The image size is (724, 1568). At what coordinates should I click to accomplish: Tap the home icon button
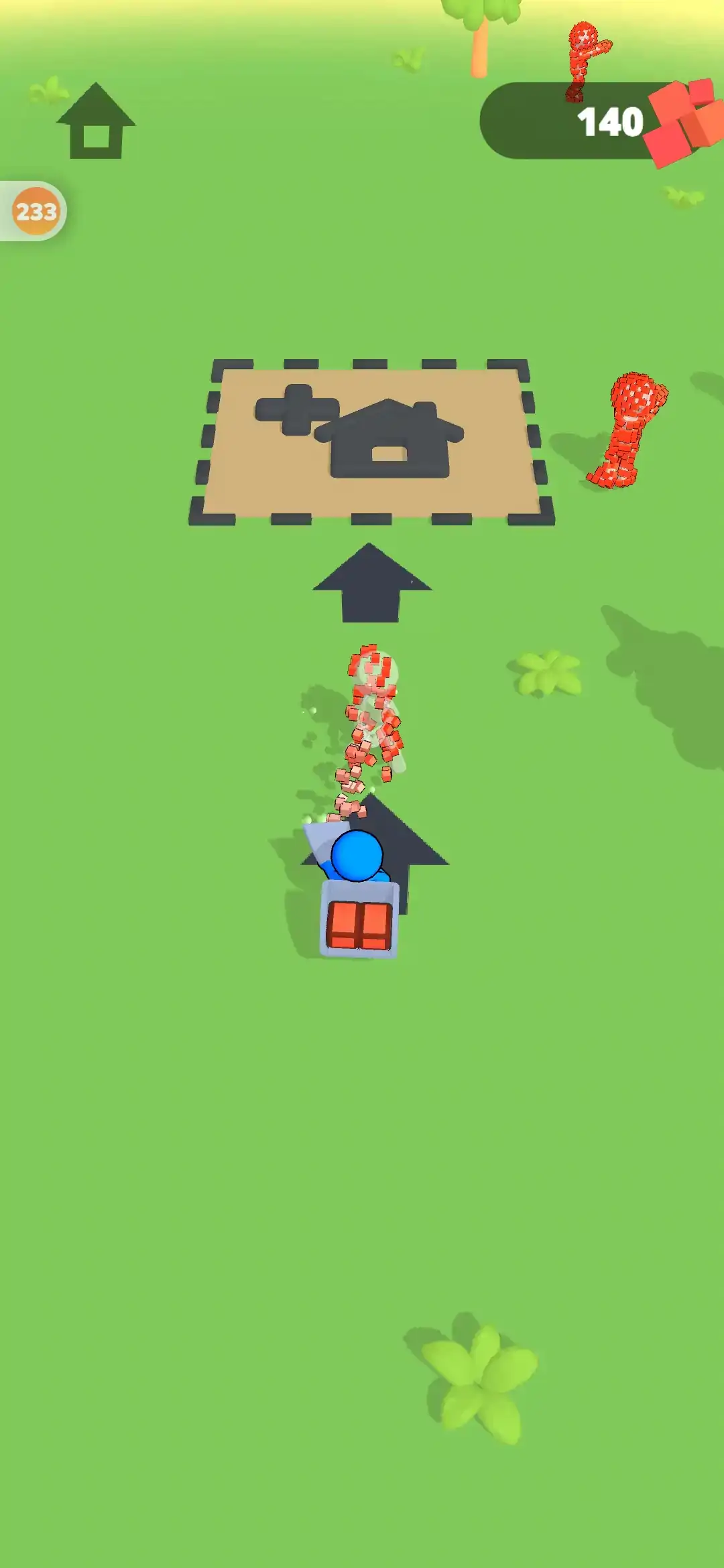pyautogui.click(x=96, y=123)
